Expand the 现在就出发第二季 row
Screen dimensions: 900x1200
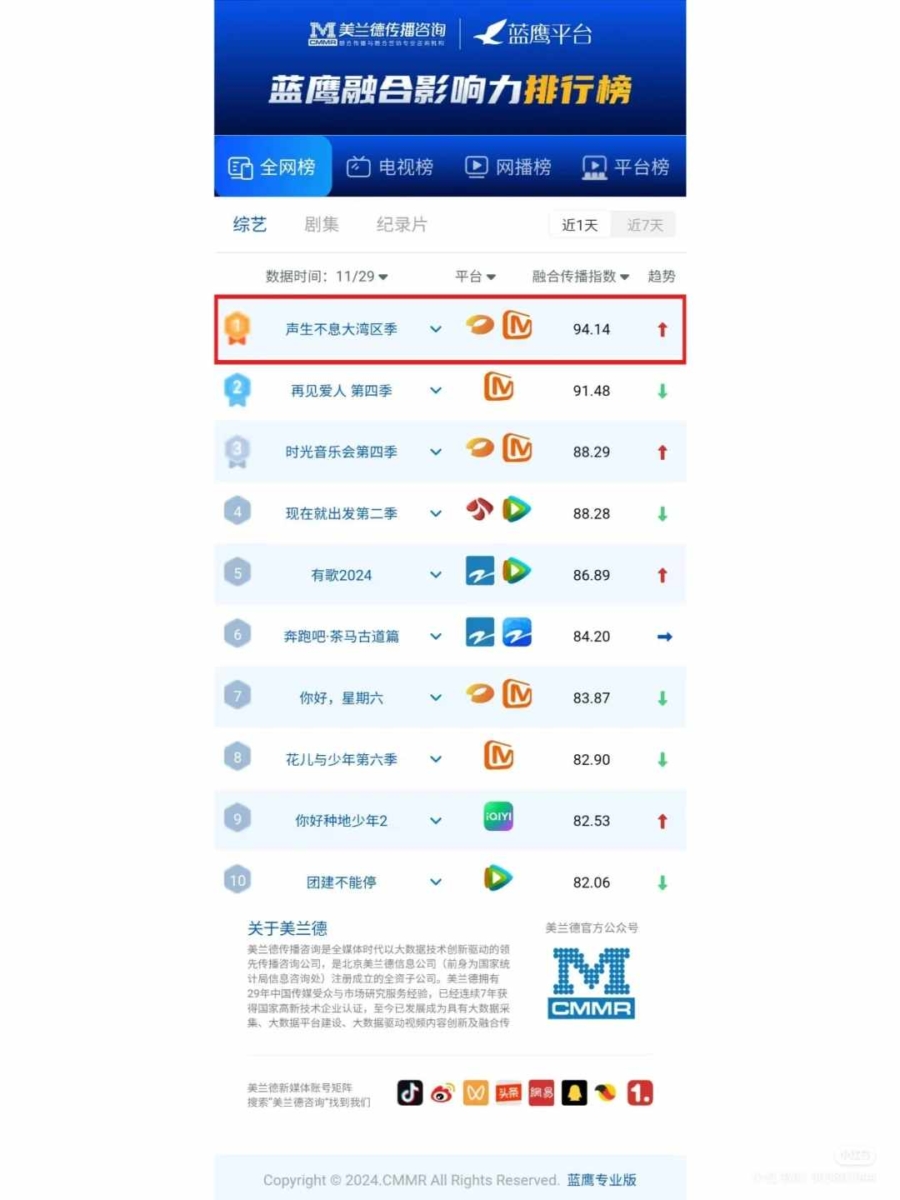(x=436, y=513)
